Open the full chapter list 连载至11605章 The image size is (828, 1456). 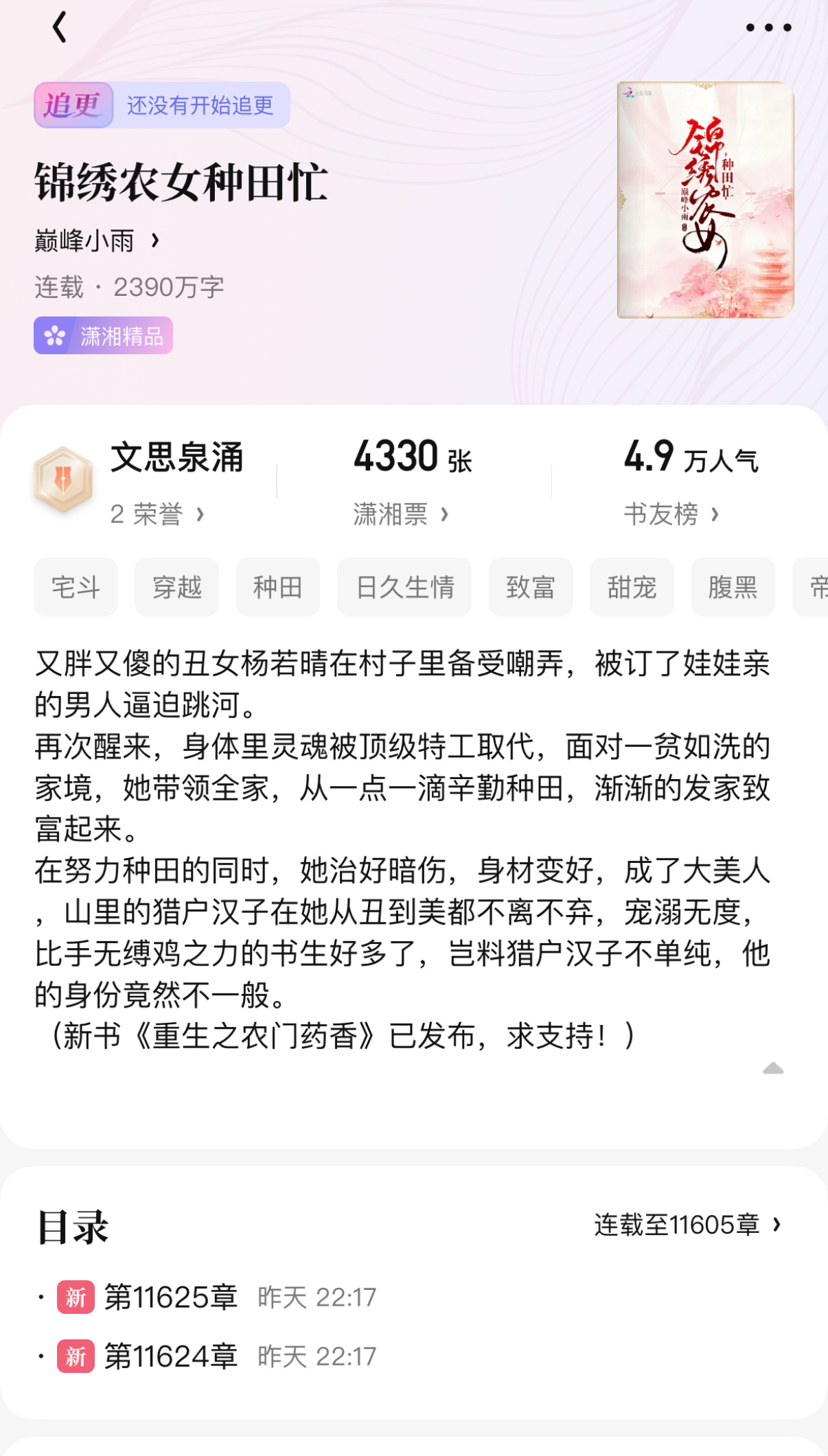click(x=688, y=1225)
